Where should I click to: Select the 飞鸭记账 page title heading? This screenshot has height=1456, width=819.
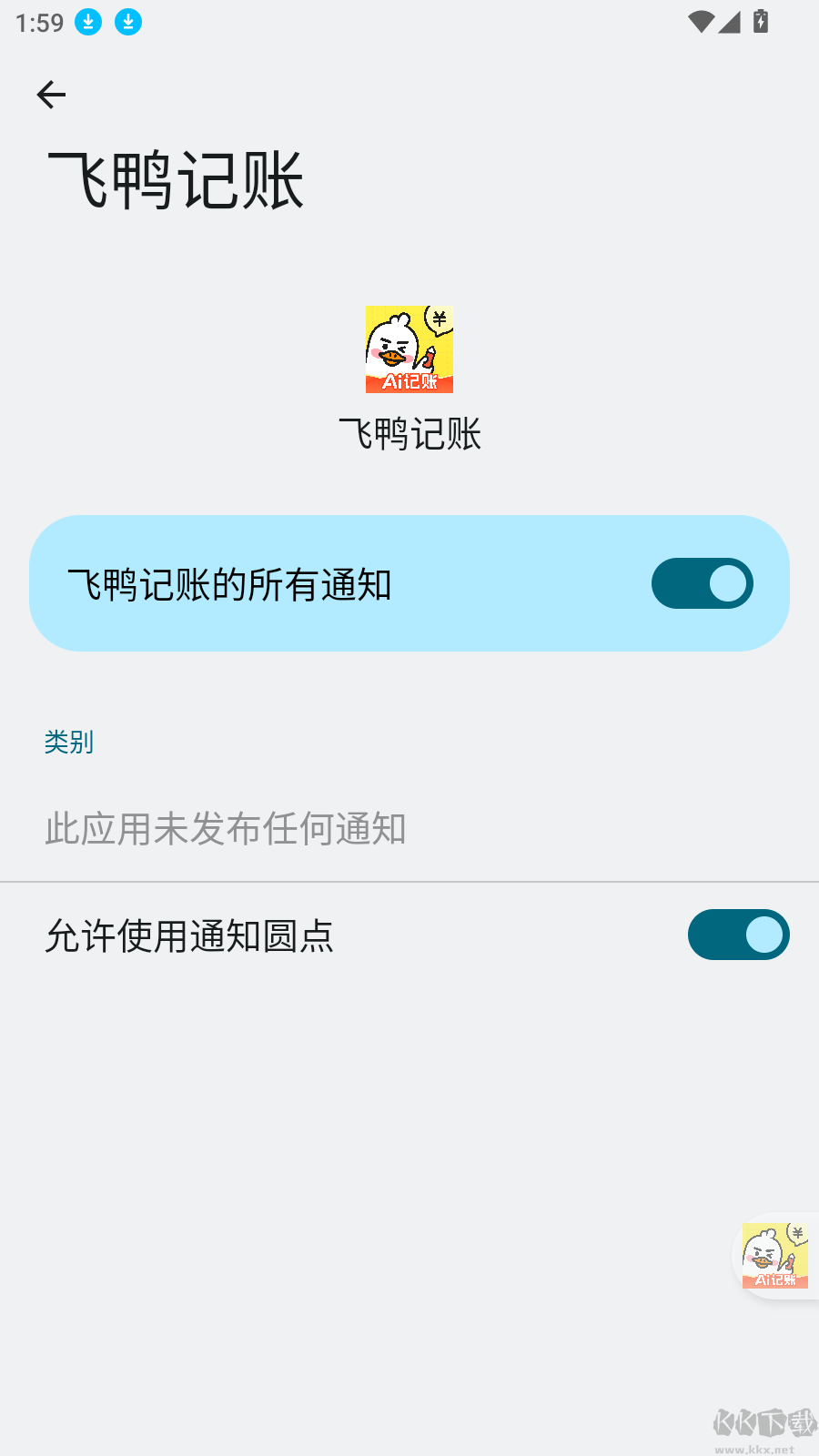pos(177,177)
